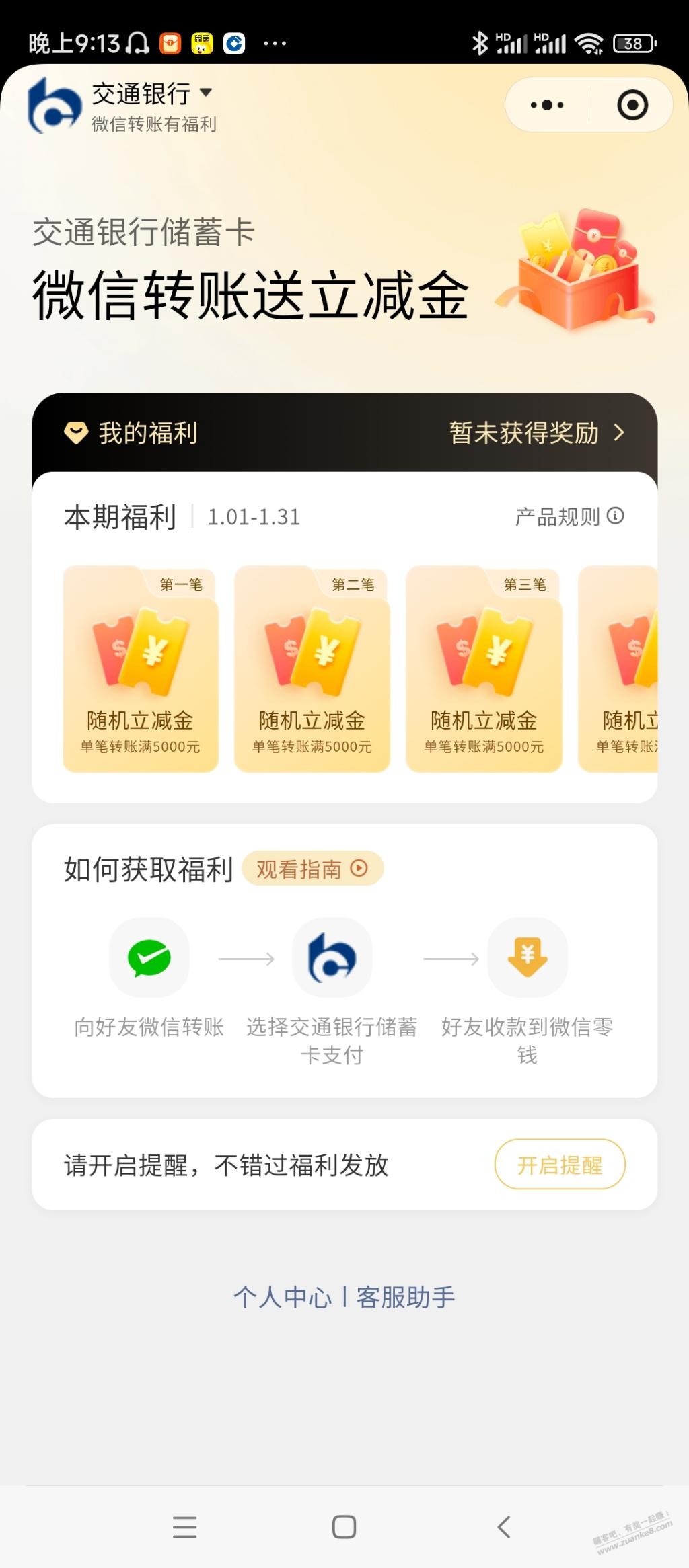Screen dimensions: 689x1568
Task: Open the mini program more-options menu
Action: click(547, 105)
